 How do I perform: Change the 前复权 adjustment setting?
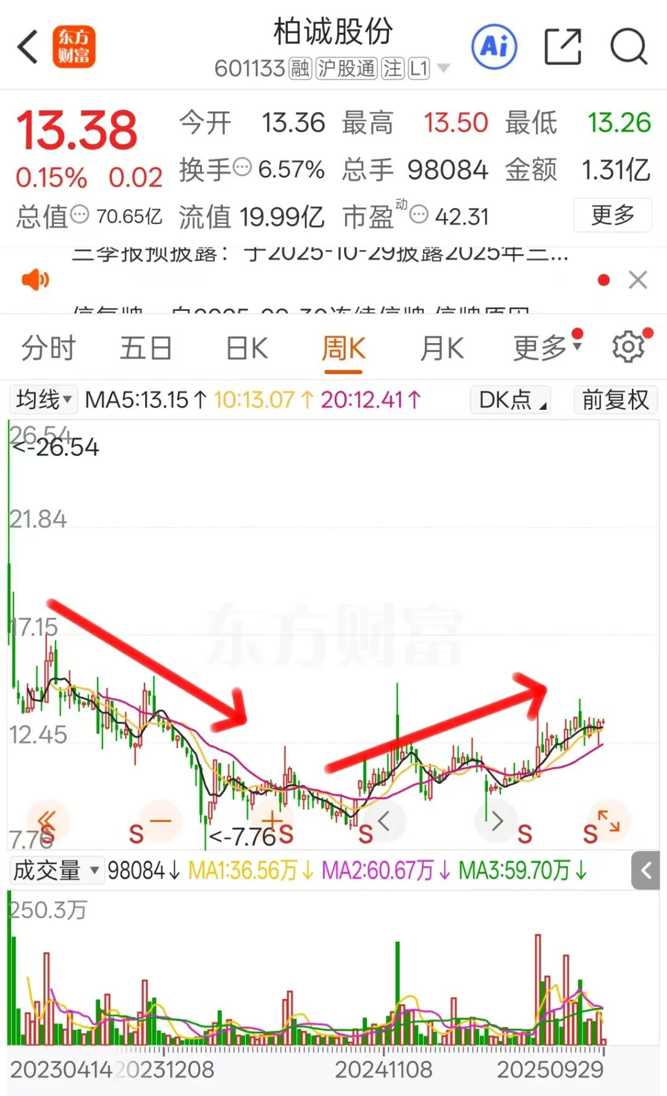tap(616, 400)
